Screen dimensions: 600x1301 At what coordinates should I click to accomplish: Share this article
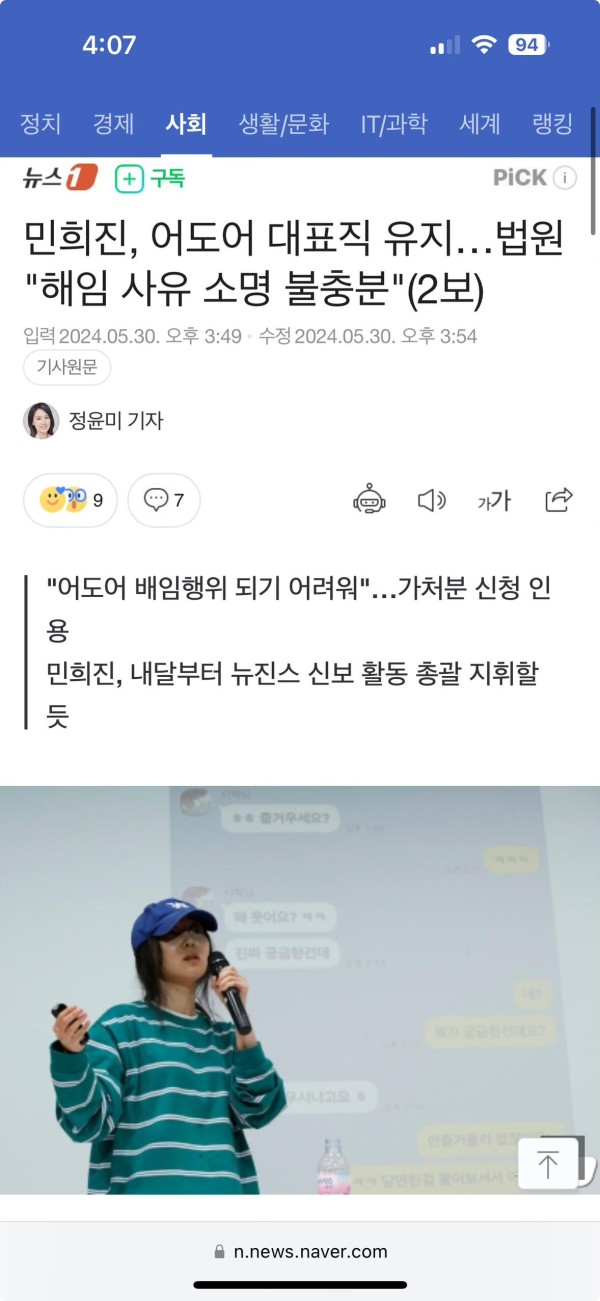(558, 499)
